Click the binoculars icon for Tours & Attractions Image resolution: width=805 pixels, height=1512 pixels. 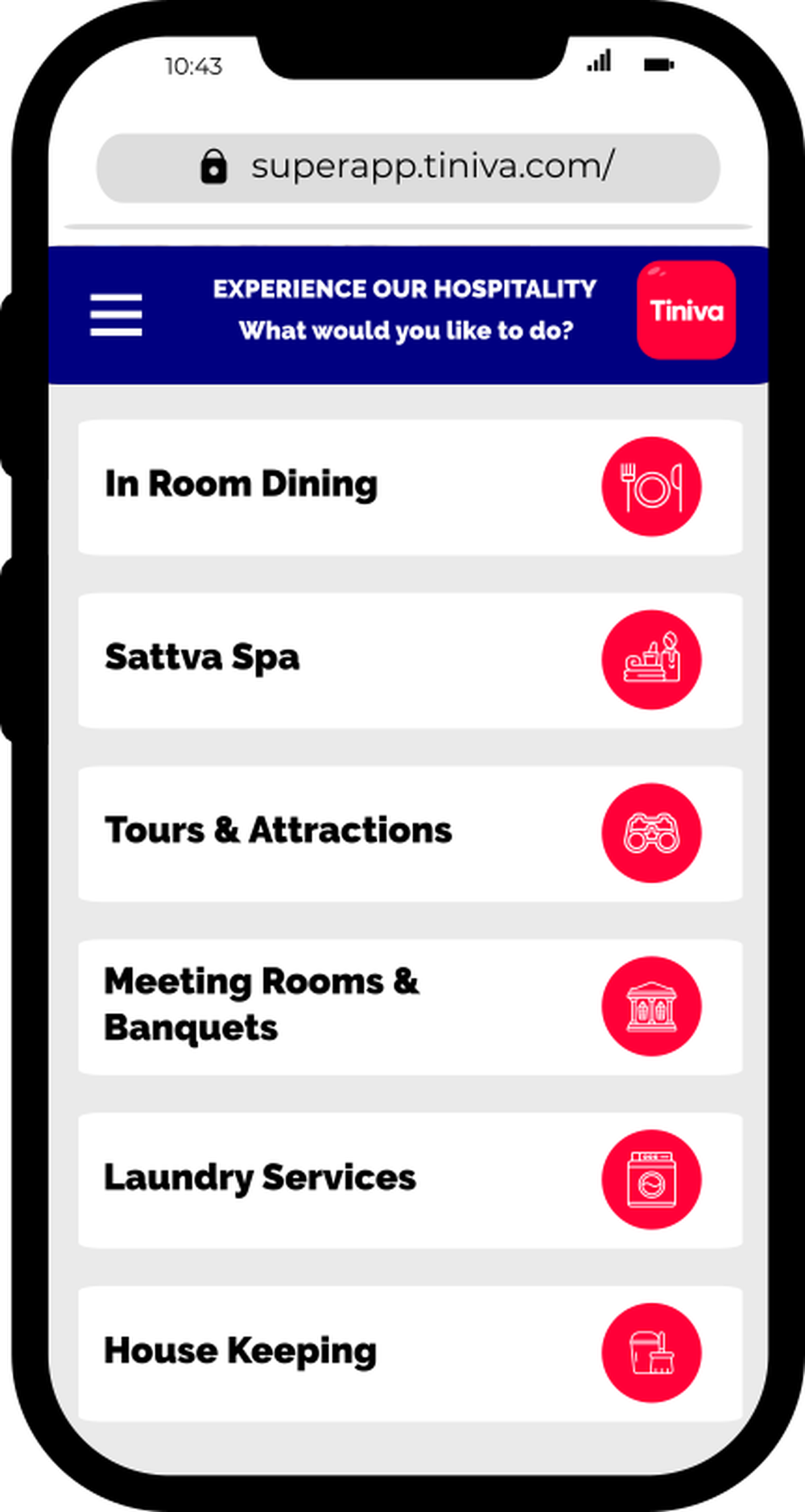coord(653,834)
